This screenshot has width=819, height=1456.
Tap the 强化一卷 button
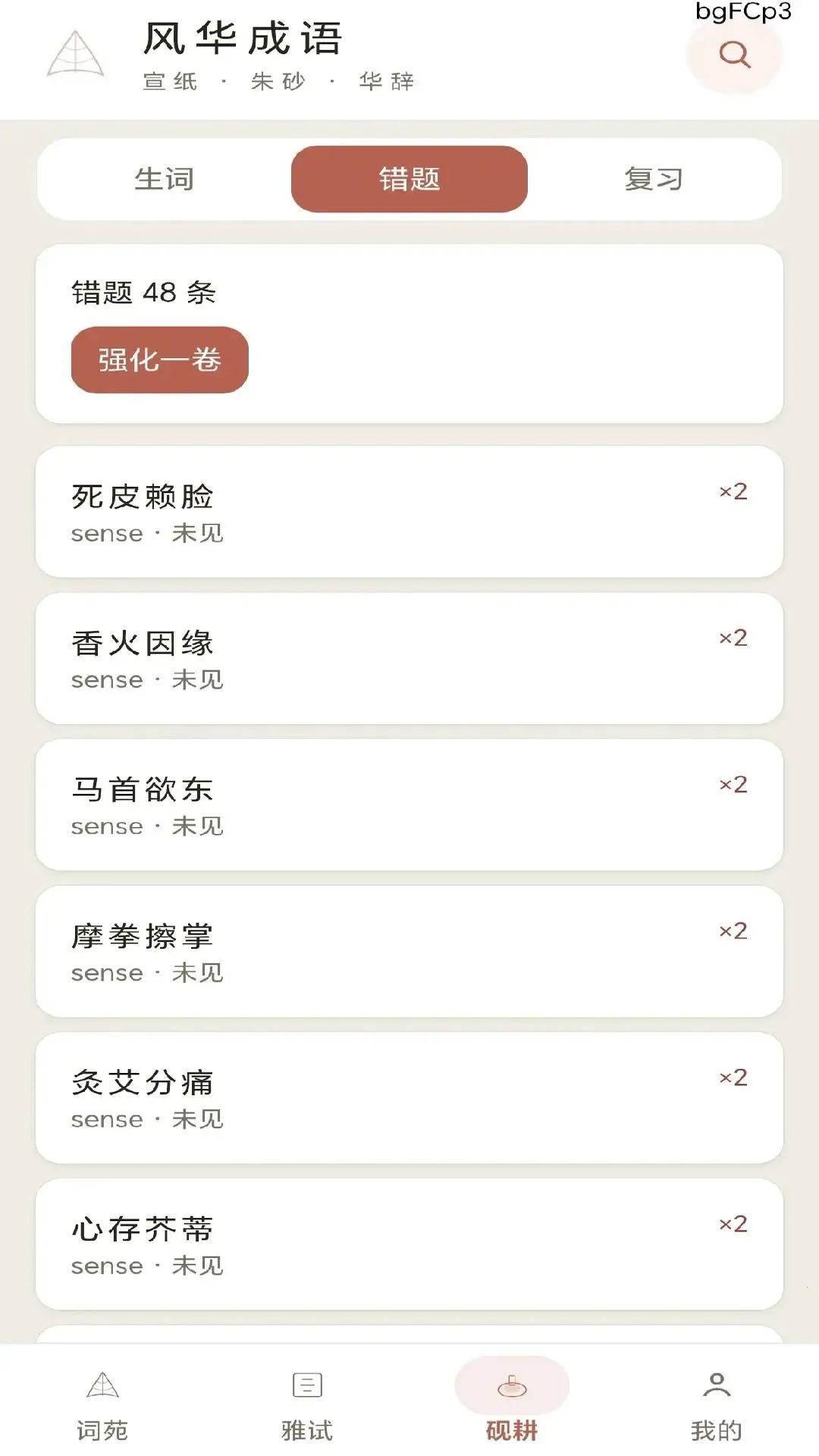point(160,359)
